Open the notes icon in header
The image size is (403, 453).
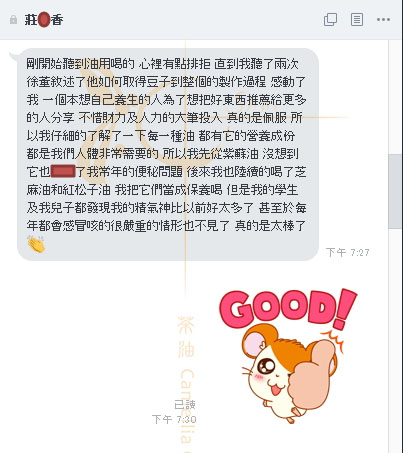coord(357,20)
